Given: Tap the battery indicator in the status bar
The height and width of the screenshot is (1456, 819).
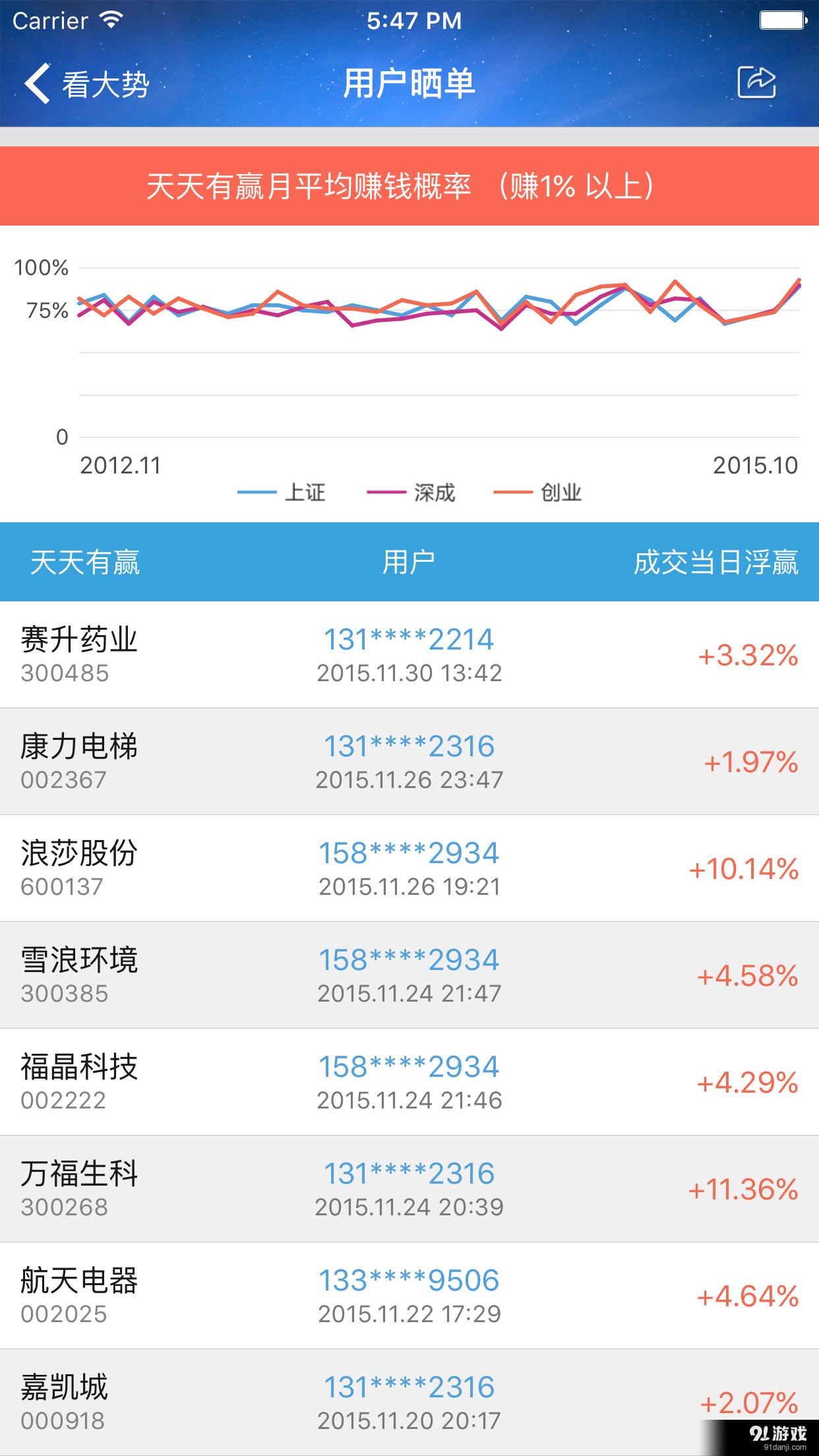Looking at the screenshot, I should (782, 18).
